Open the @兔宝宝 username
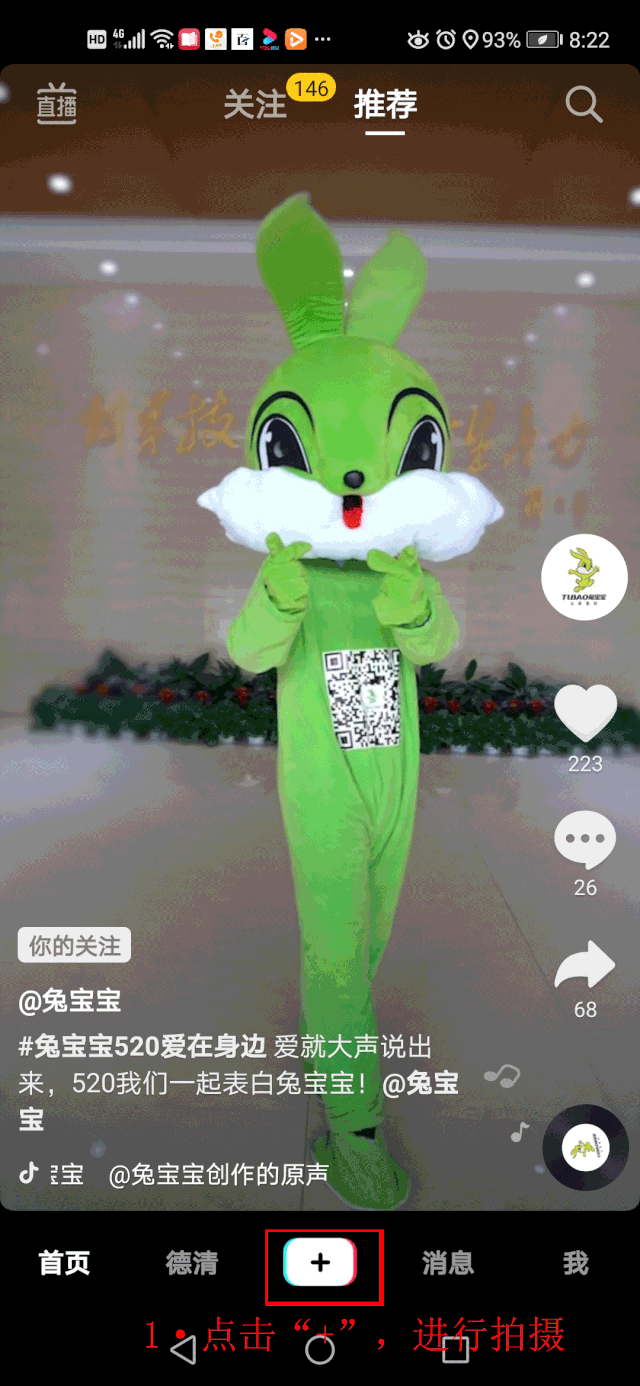This screenshot has width=640, height=1386. click(70, 999)
